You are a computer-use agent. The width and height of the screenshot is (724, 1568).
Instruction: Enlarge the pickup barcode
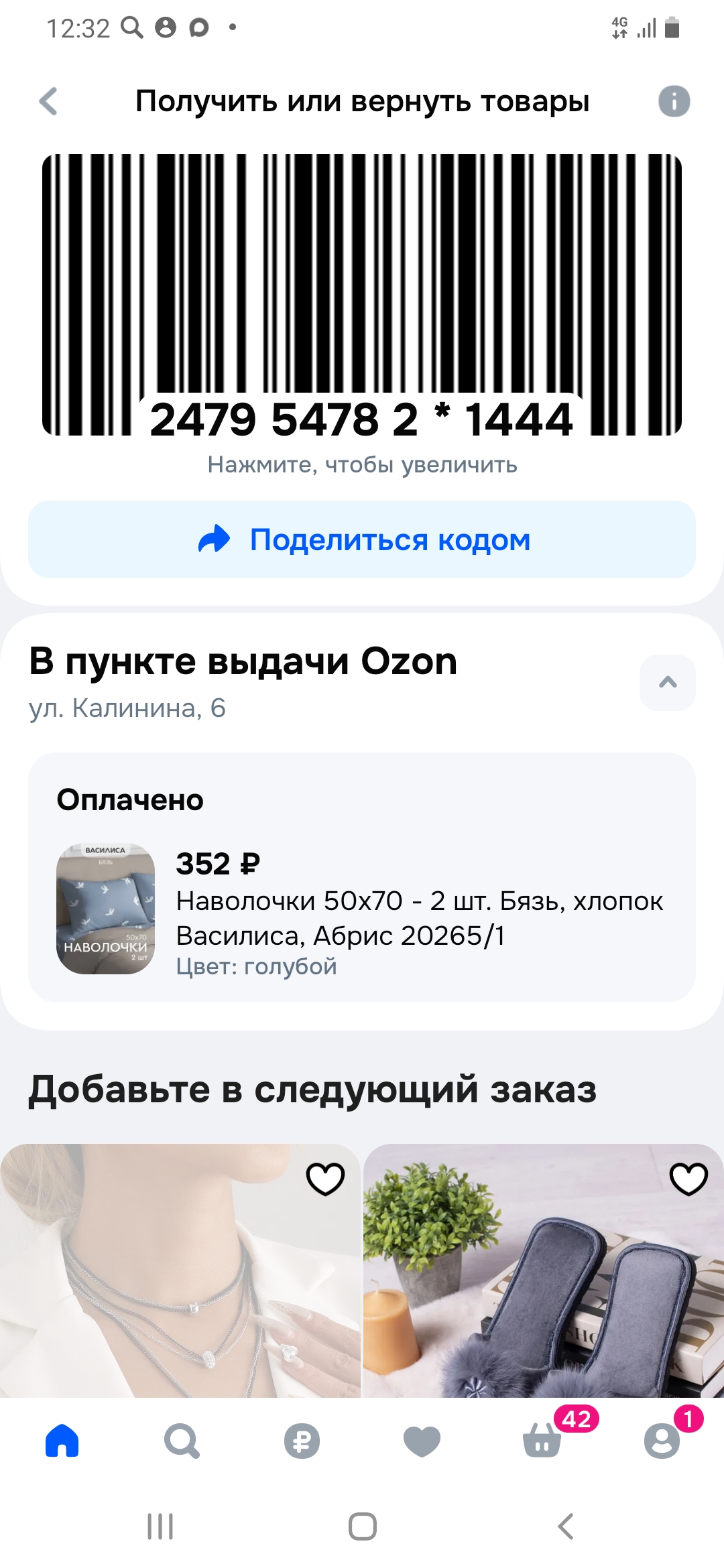click(362, 295)
